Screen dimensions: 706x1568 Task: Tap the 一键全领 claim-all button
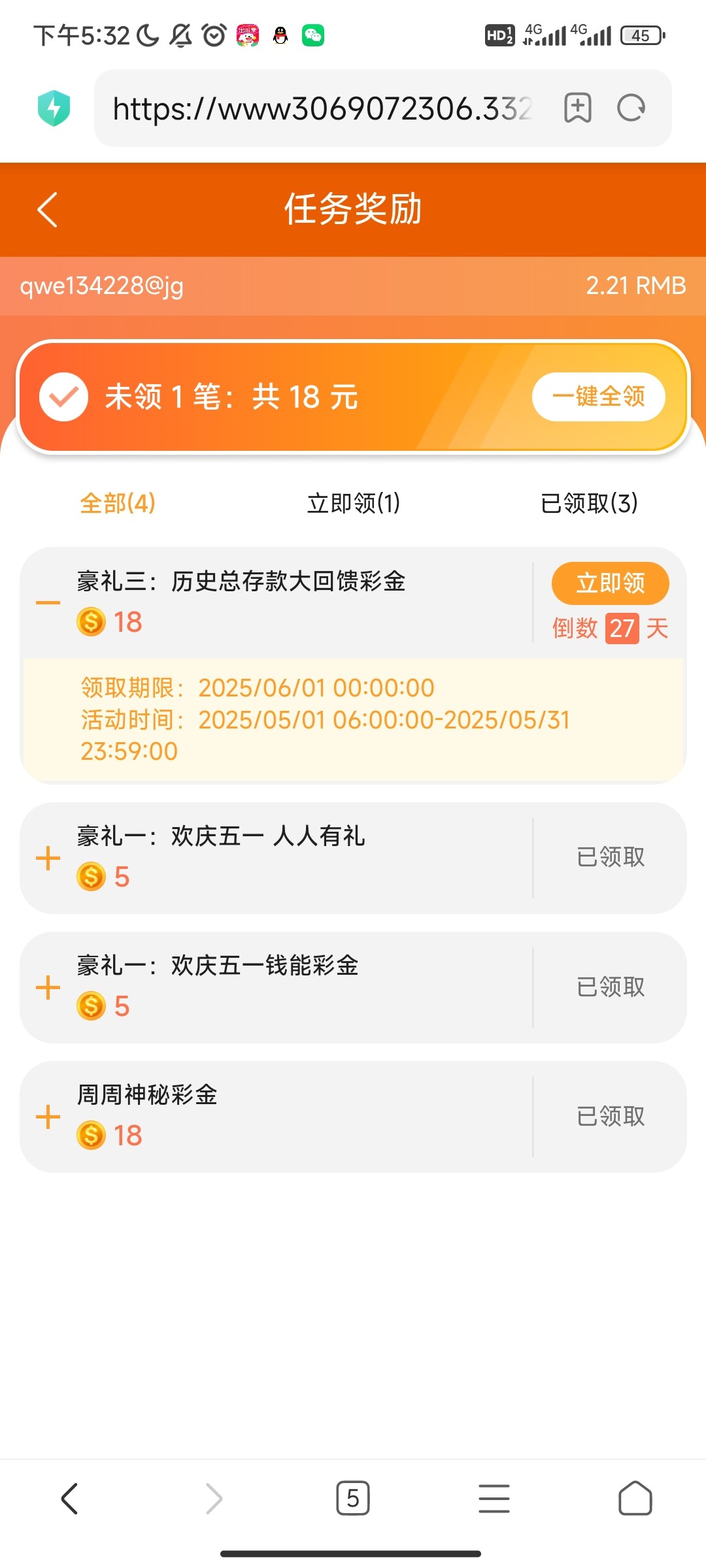(598, 397)
